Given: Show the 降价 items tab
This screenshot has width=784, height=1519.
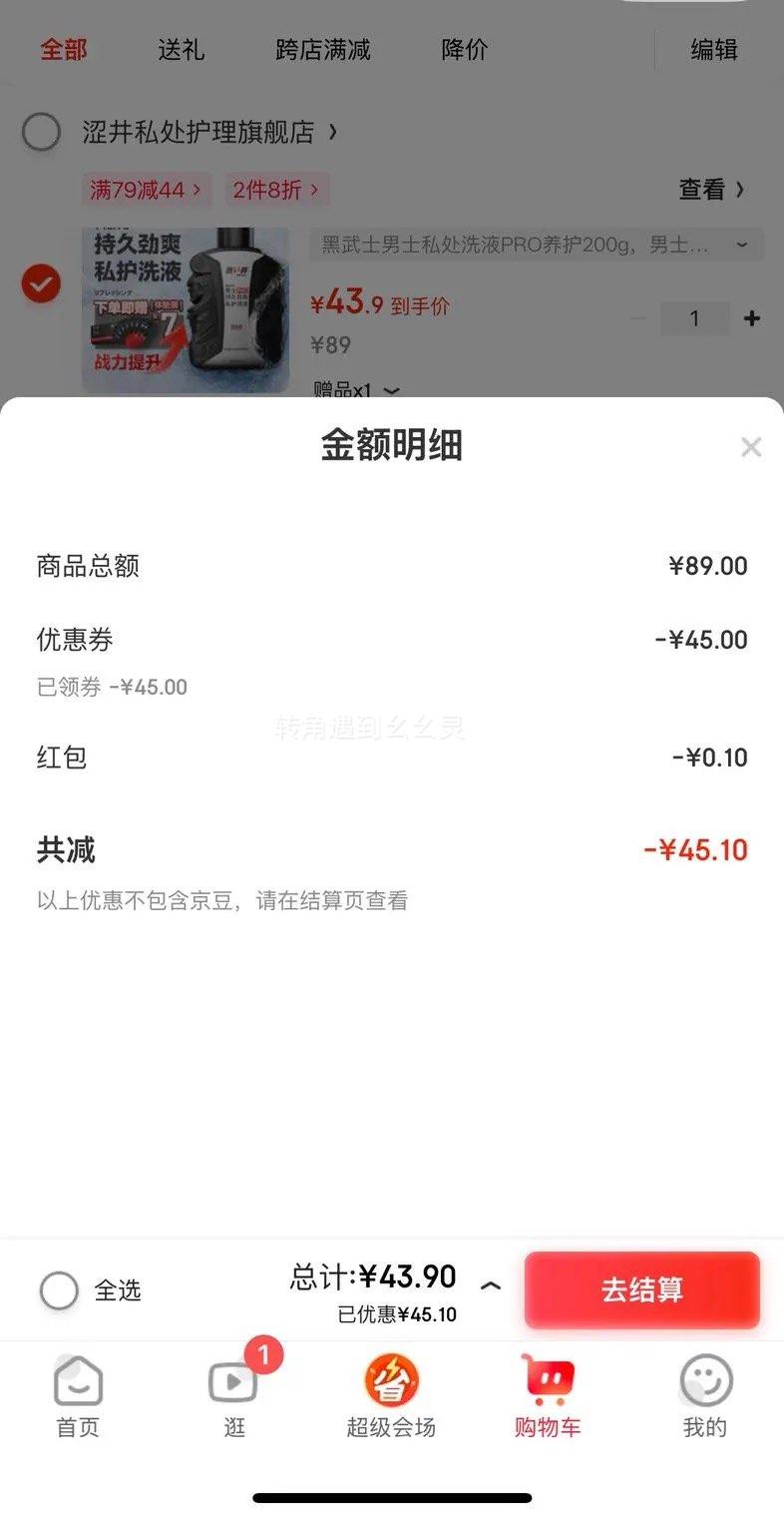Looking at the screenshot, I should [x=464, y=50].
